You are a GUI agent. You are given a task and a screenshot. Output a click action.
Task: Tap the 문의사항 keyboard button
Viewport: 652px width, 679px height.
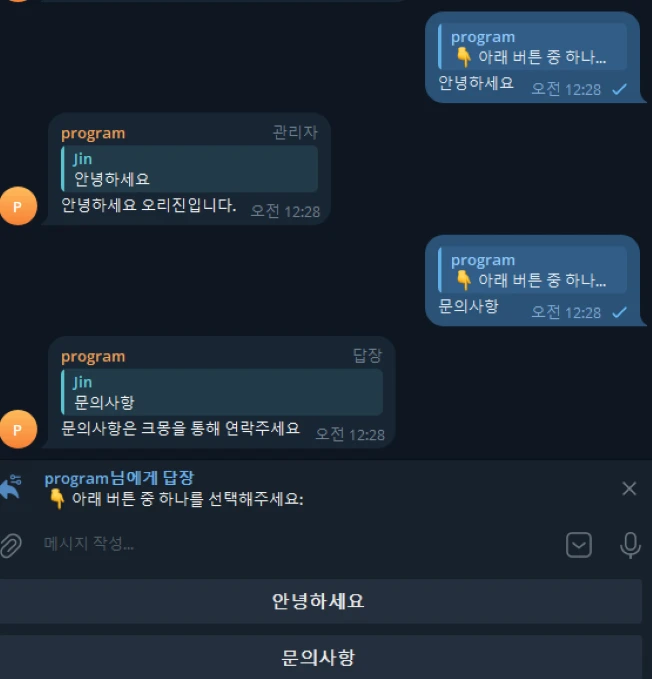click(x=319, y=657)
